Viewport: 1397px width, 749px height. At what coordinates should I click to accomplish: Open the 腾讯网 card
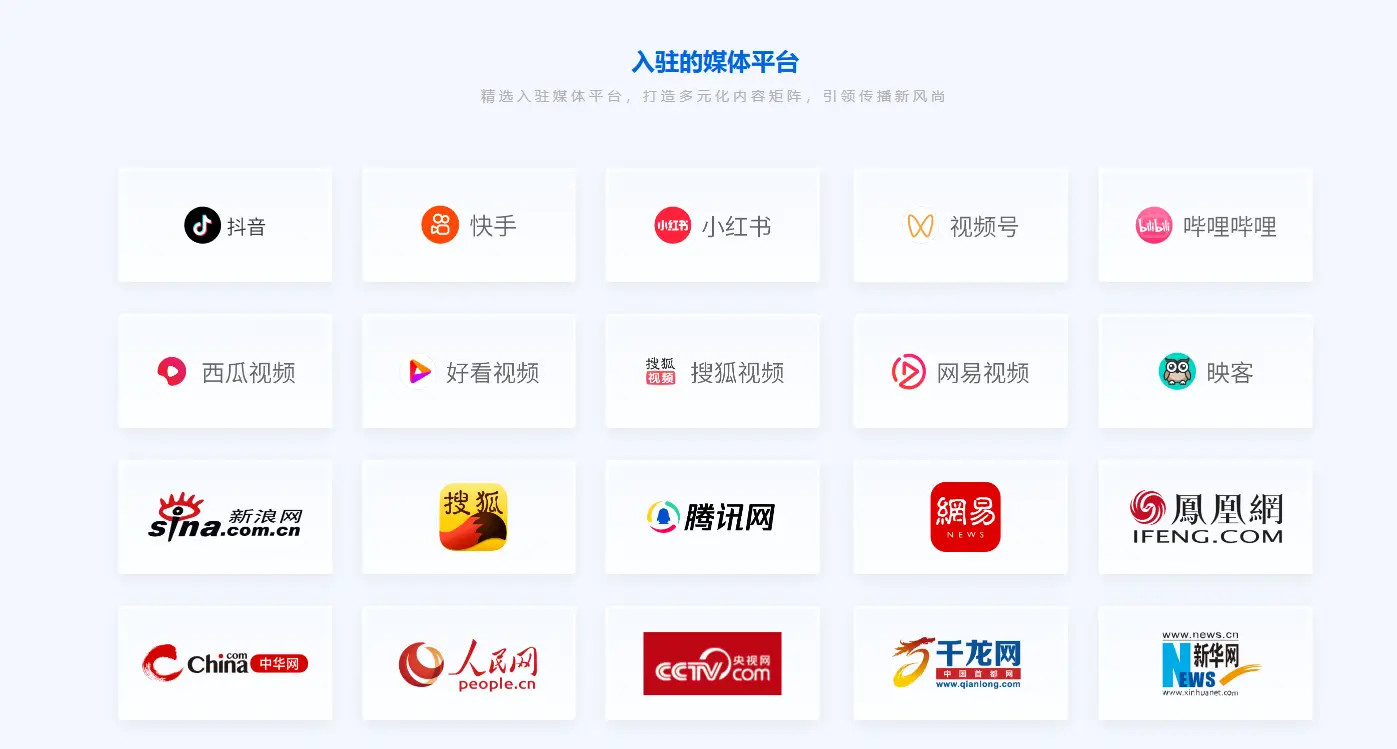coord(712,517)
